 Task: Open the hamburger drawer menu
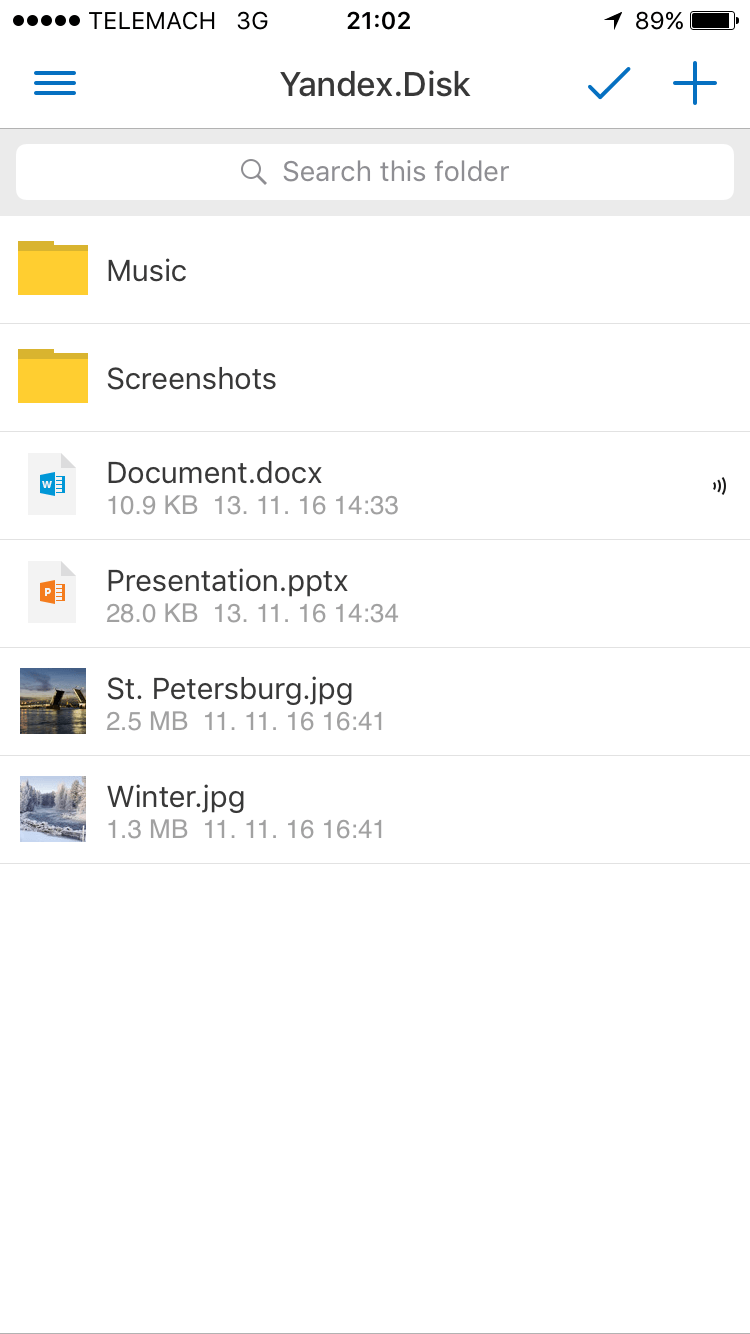pos(55,84)
